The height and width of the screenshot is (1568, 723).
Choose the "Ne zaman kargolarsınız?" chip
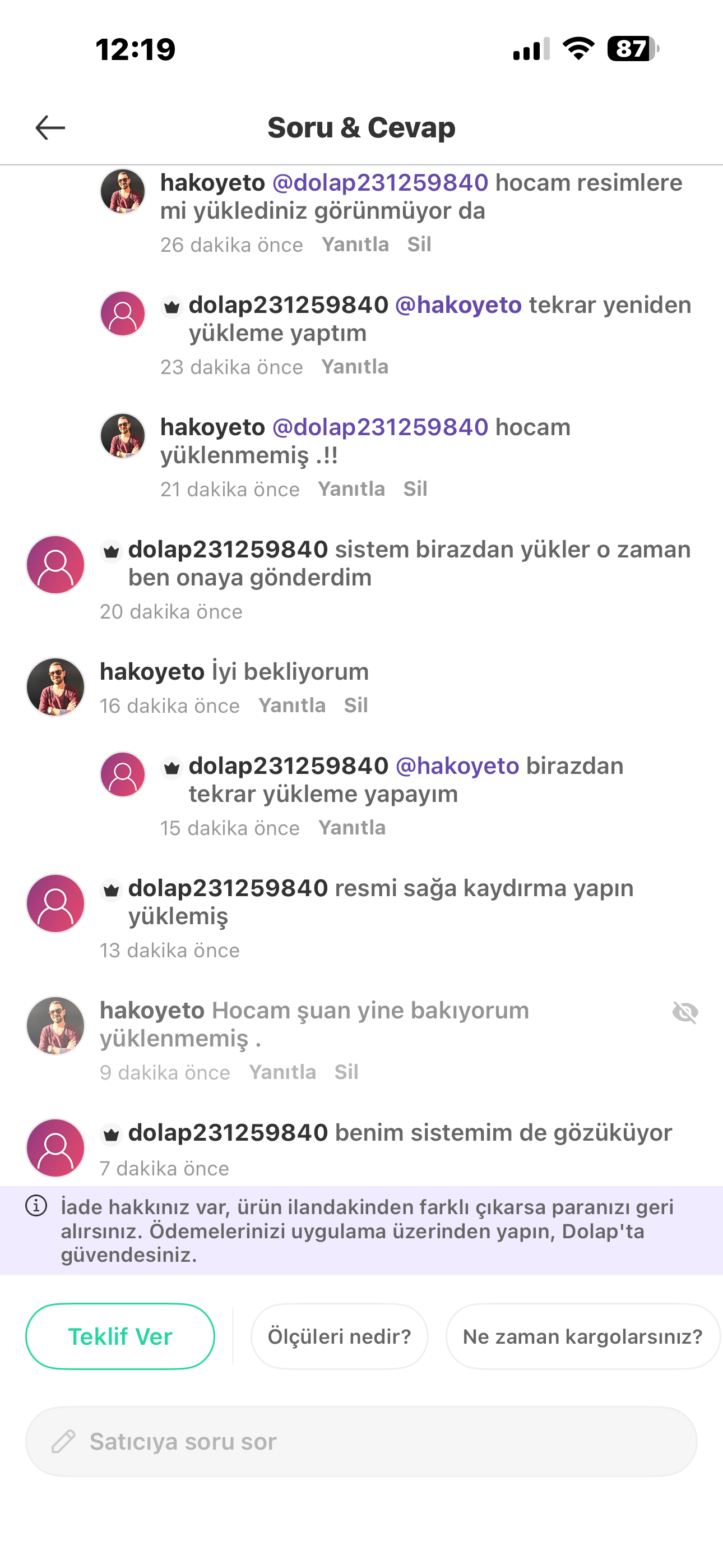pyautogui.click(x=582, y=1336)
